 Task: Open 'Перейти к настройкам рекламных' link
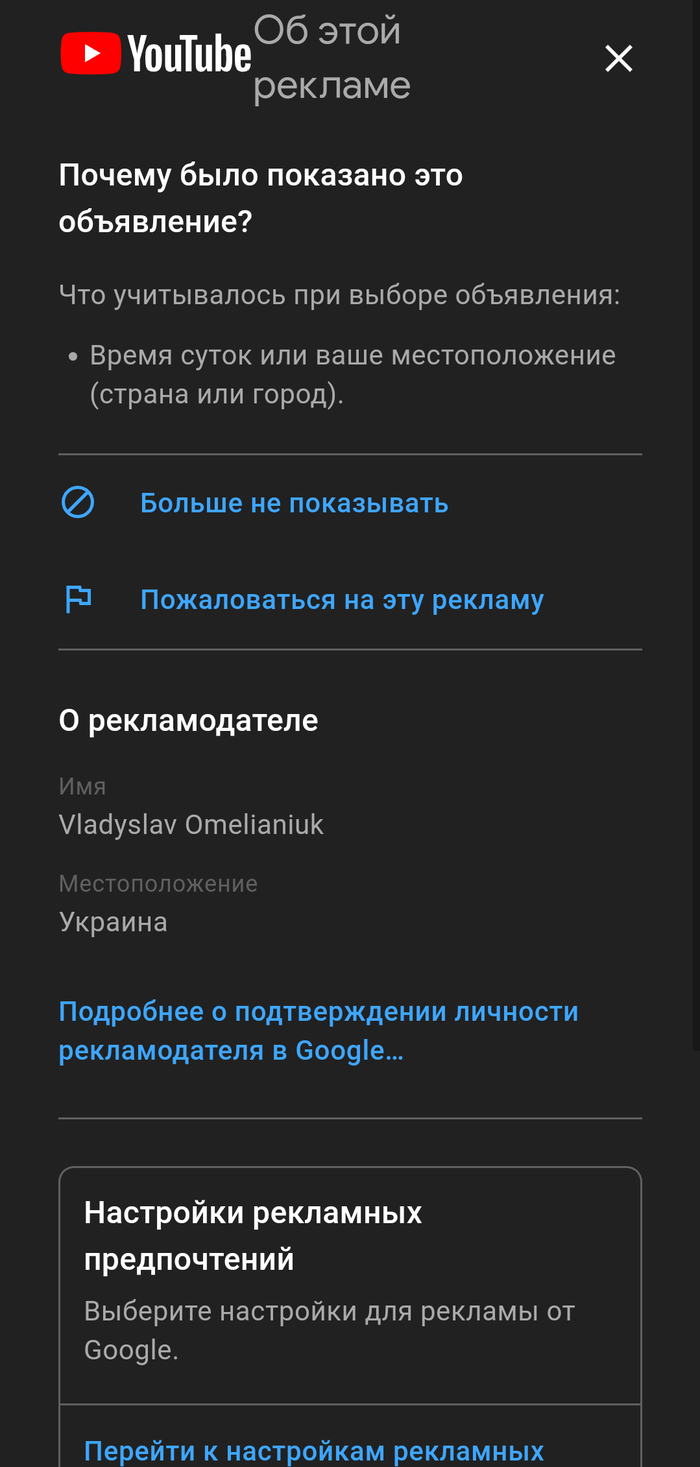tap(314, 1450)
